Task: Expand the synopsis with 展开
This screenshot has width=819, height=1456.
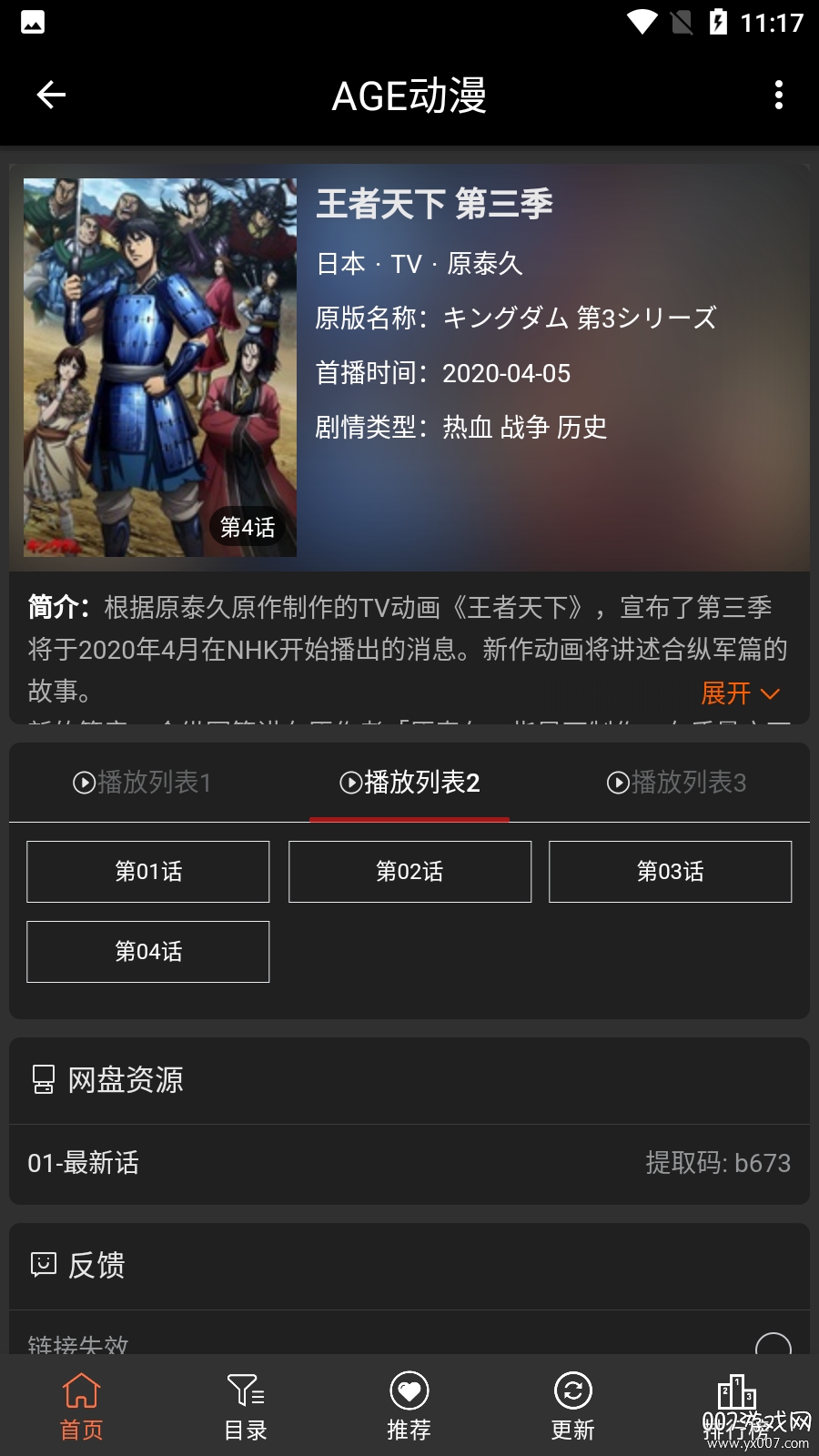Action: coord(740,693)
